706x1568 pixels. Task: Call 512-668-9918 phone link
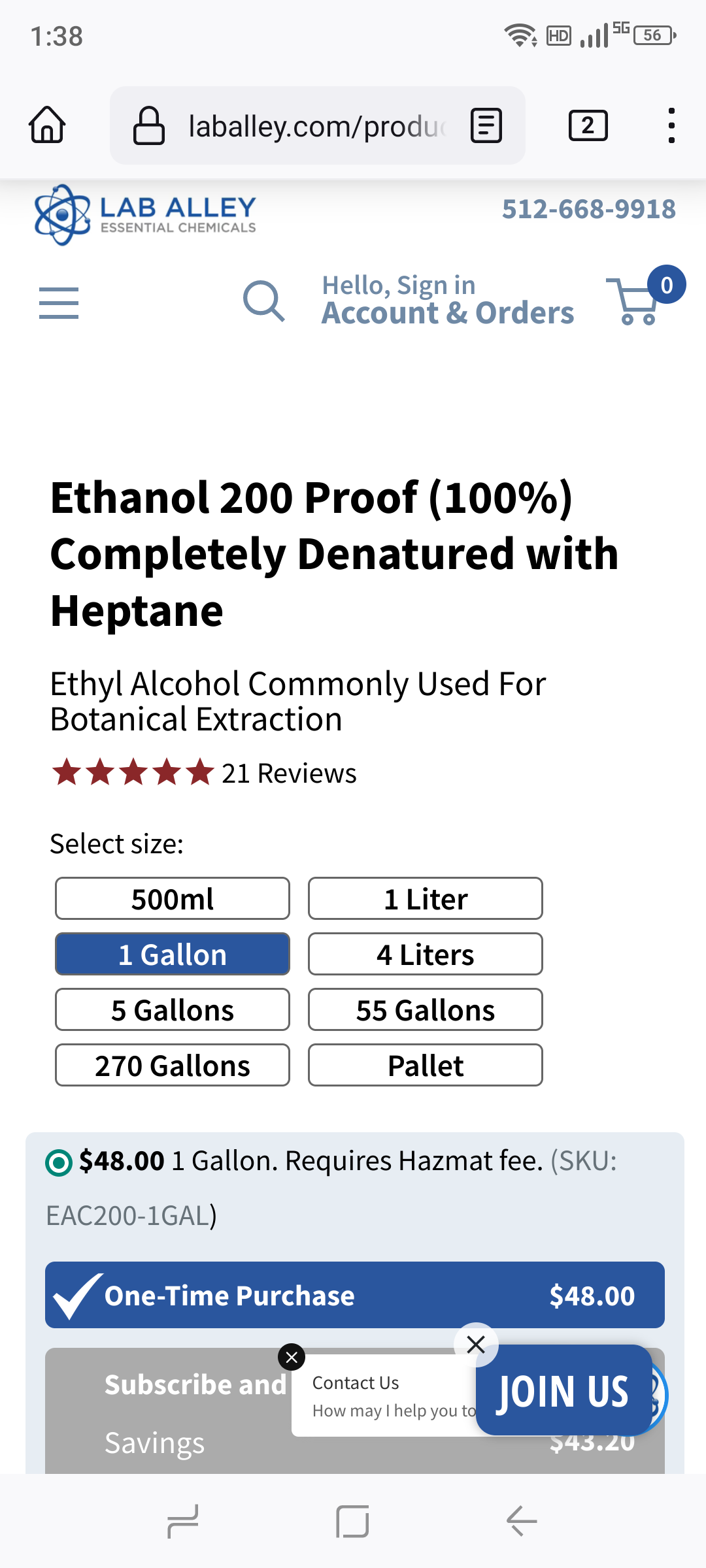(x=588, y=209)
